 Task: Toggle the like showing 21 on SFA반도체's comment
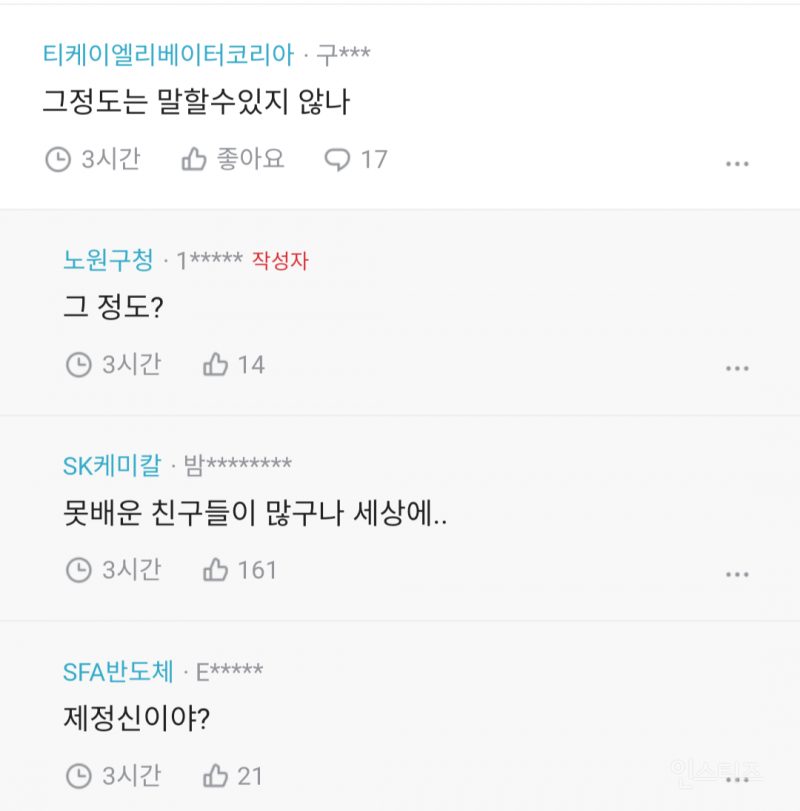coord(232,776)
